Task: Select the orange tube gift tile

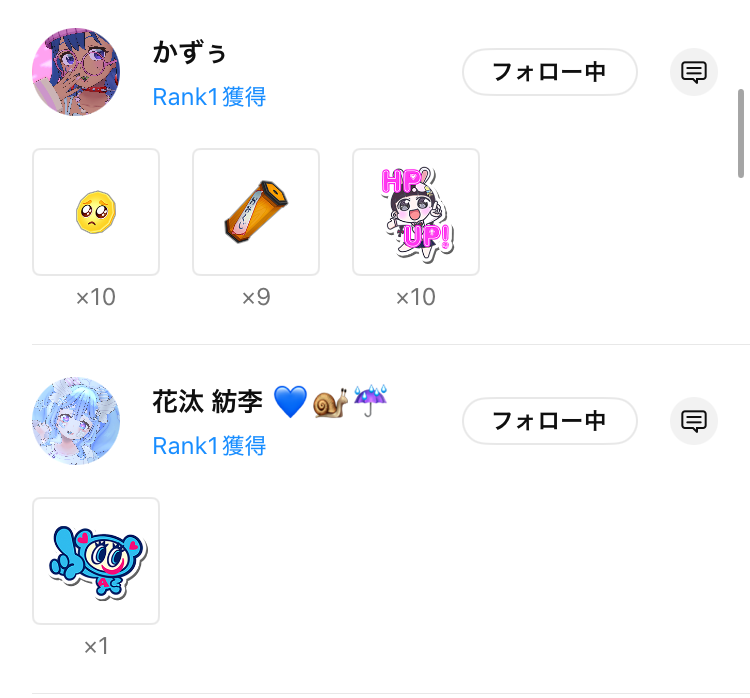Action: pyautogui.click(x=256, y=212)
